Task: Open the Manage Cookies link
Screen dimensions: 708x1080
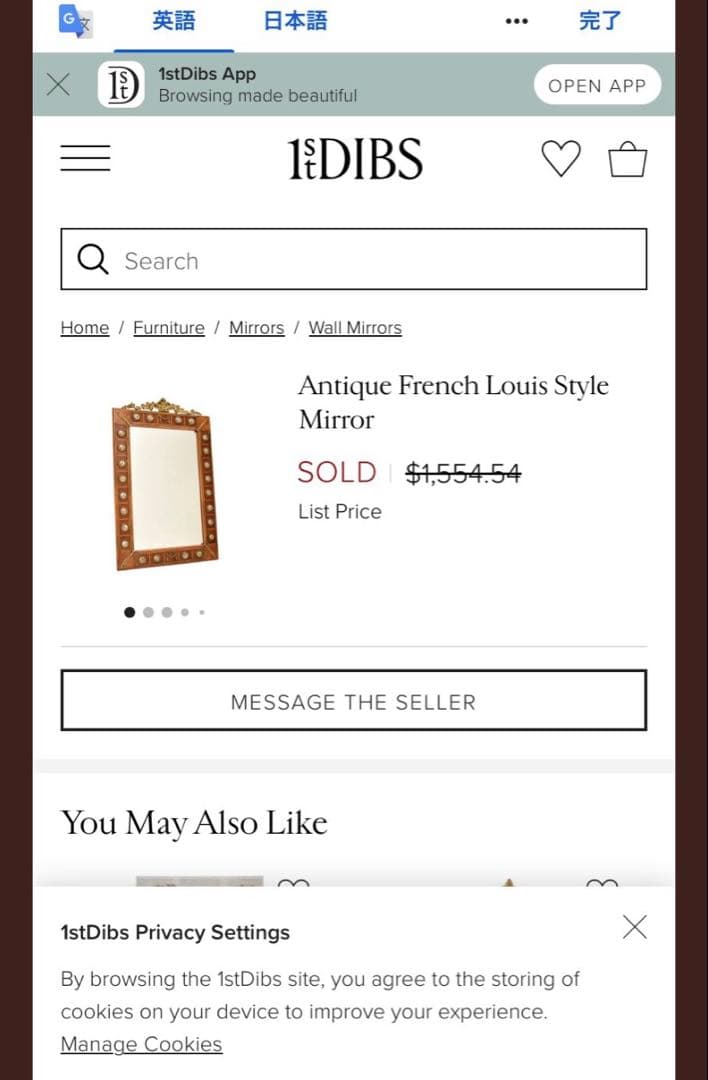Action: point(141,1044)
